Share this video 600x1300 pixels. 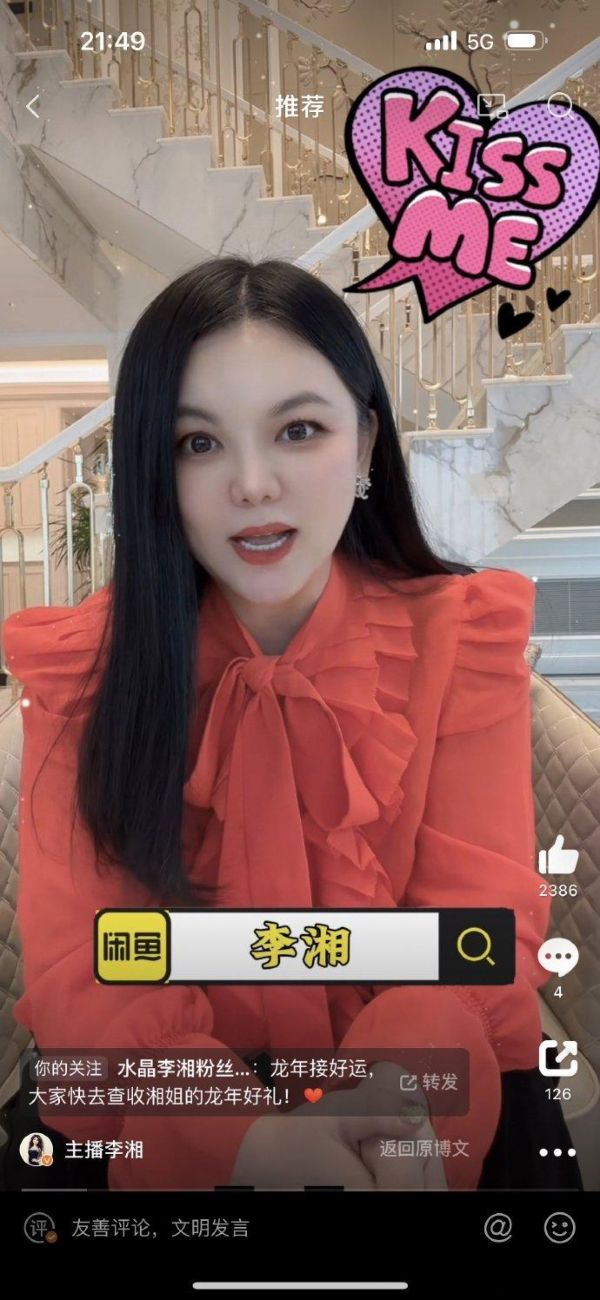[x=558, y=1059]
